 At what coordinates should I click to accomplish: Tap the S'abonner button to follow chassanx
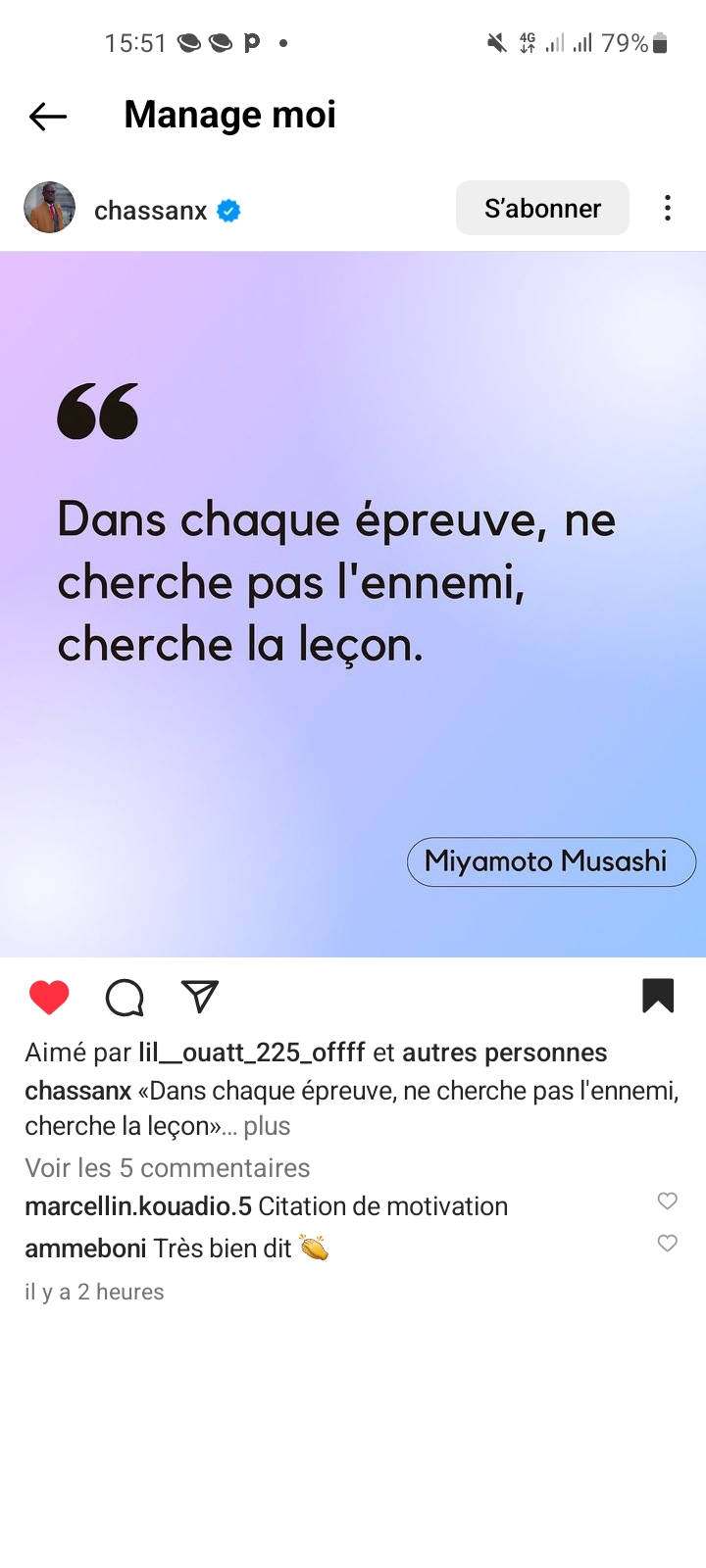coord(542,208)
